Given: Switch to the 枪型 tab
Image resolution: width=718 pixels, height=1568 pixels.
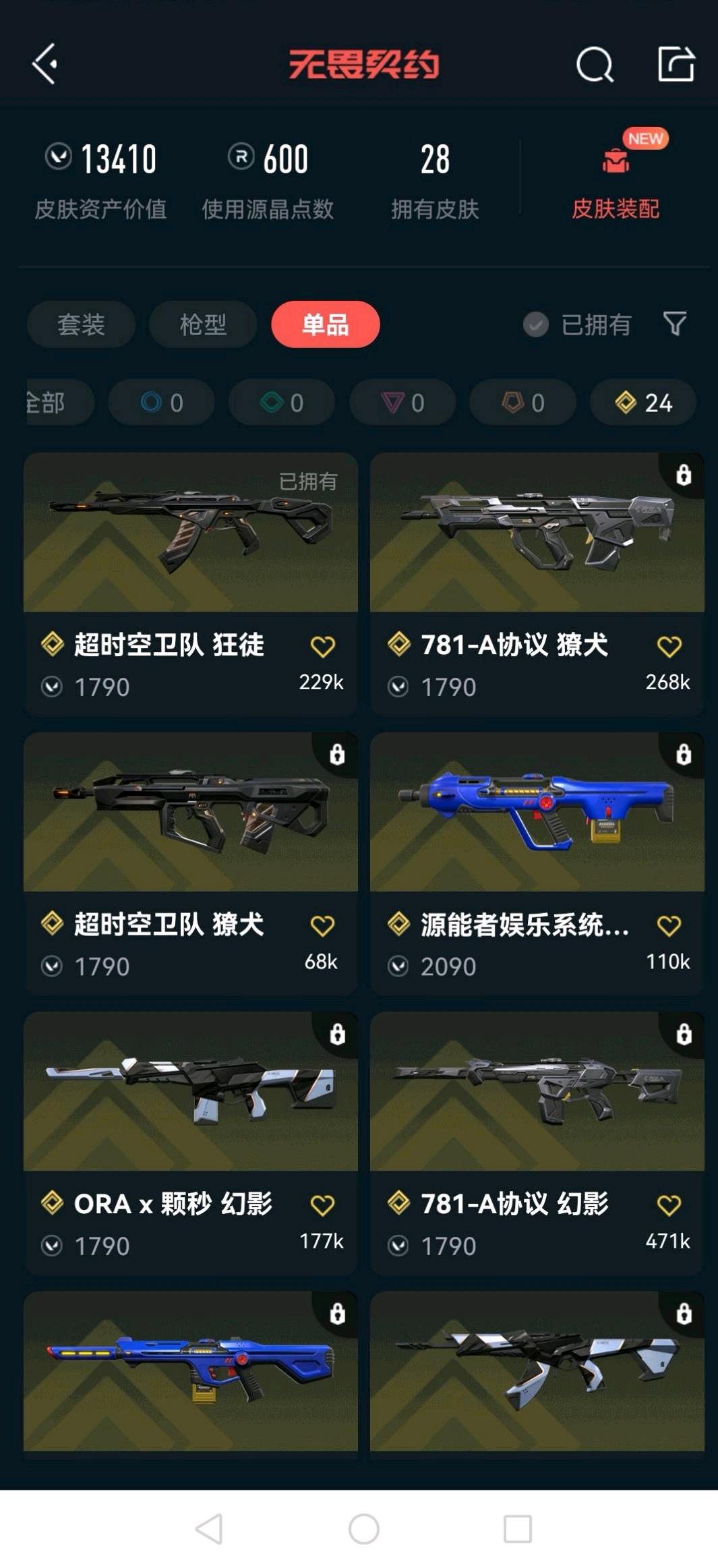Looking at the screenshot, I should tap(203, 324).
